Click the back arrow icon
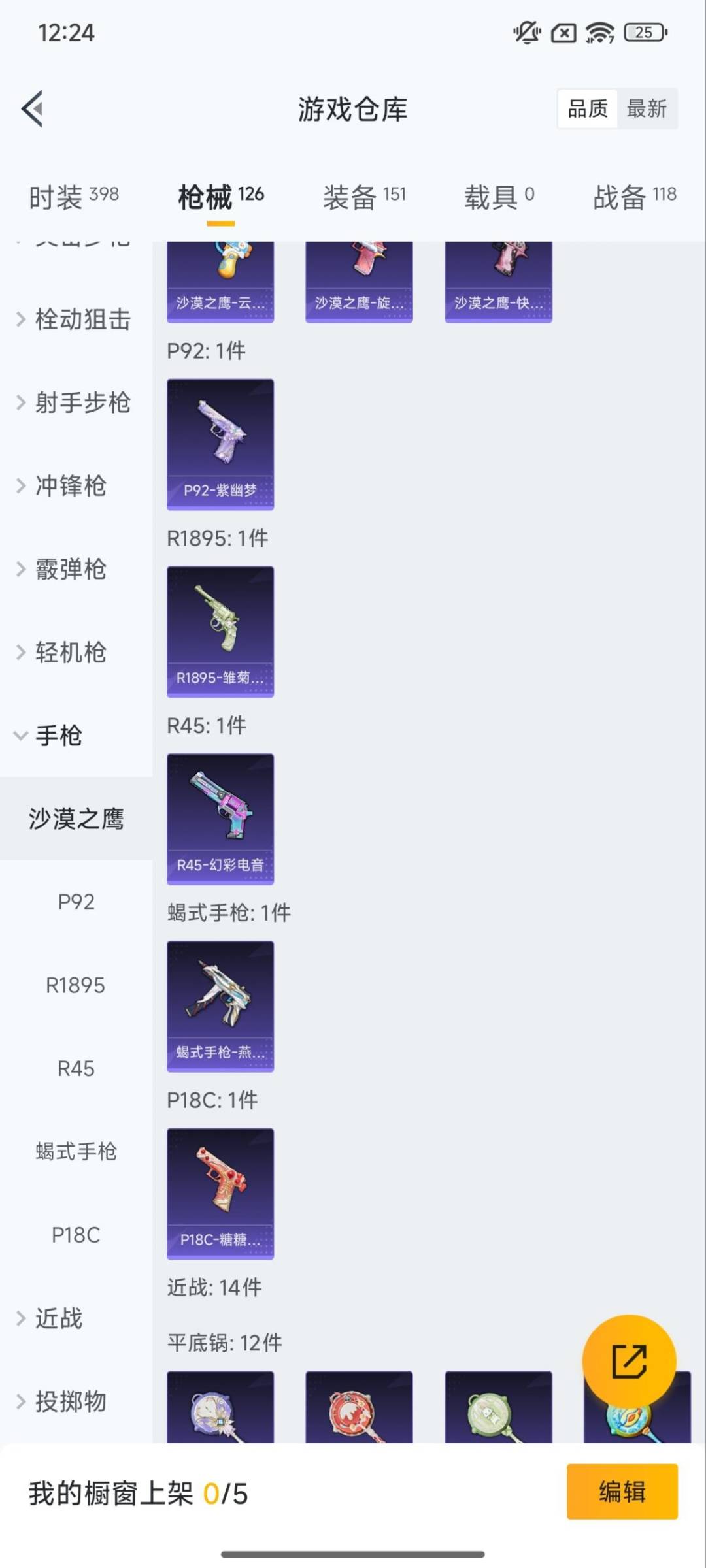This screenshot has width=706, height=1568. tap(33, 109)
